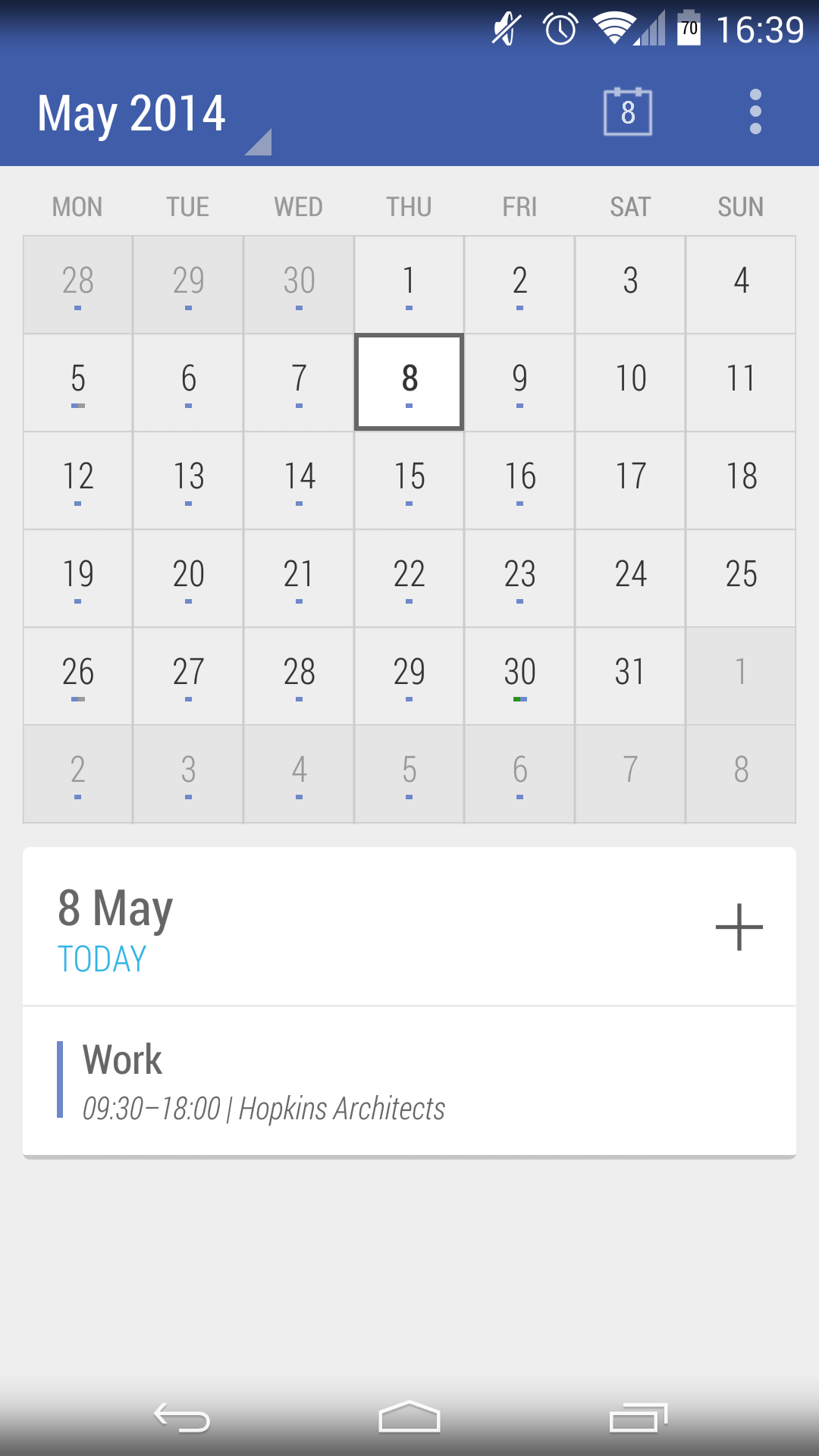Jump to today with the calendar icon
This screenshot has width=819, height=1456.
tap(628, 112)
